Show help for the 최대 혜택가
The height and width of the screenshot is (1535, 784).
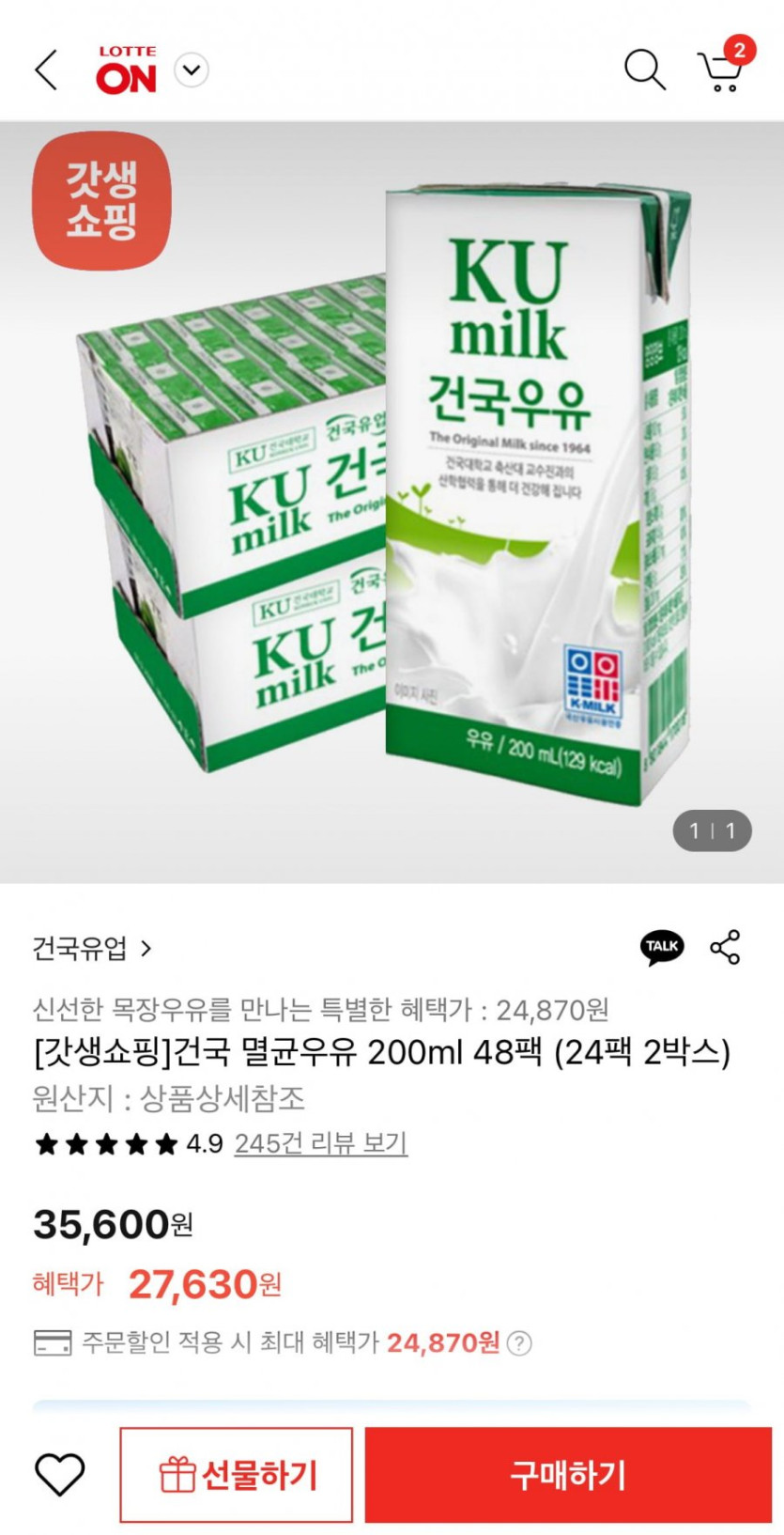(519, 1343)
